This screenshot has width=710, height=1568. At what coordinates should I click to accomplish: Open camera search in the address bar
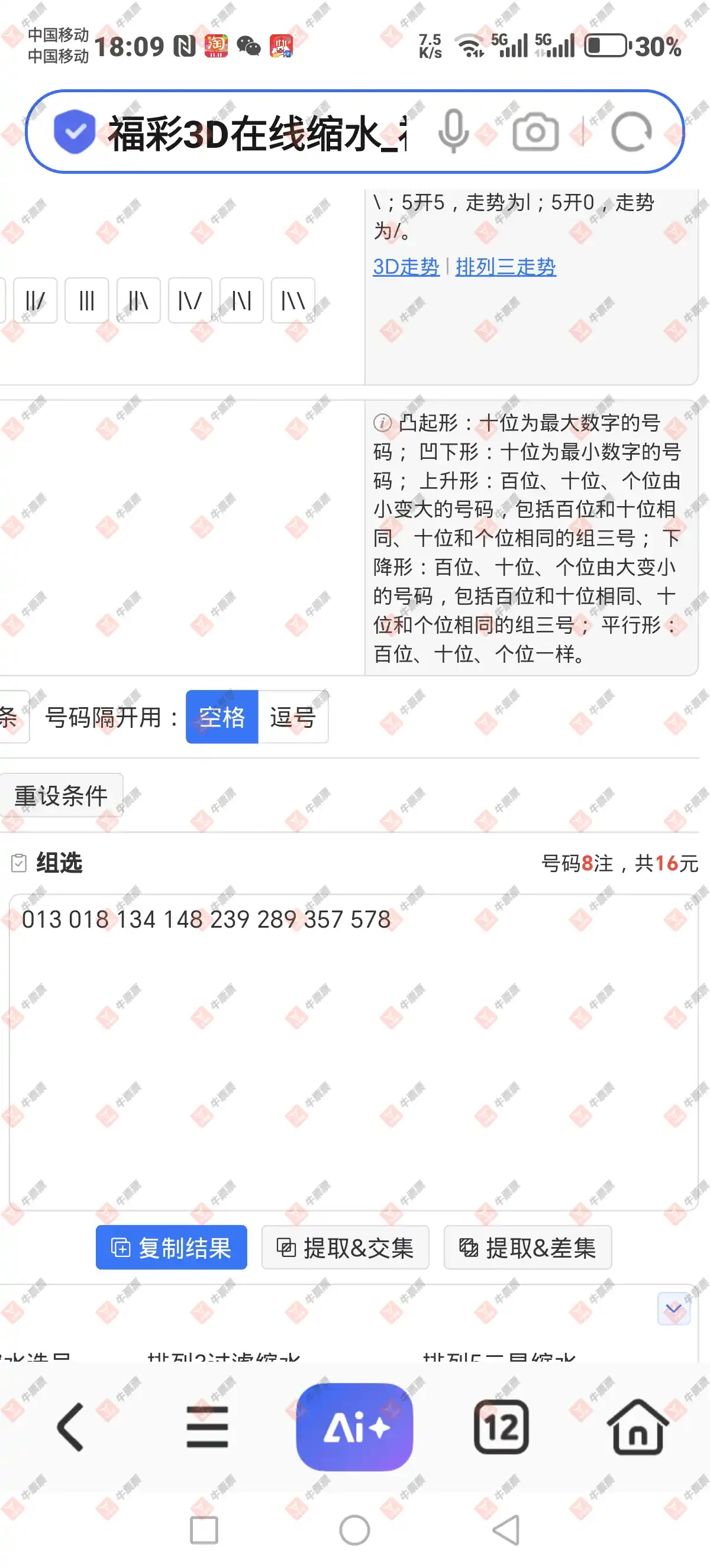point(535,131)
